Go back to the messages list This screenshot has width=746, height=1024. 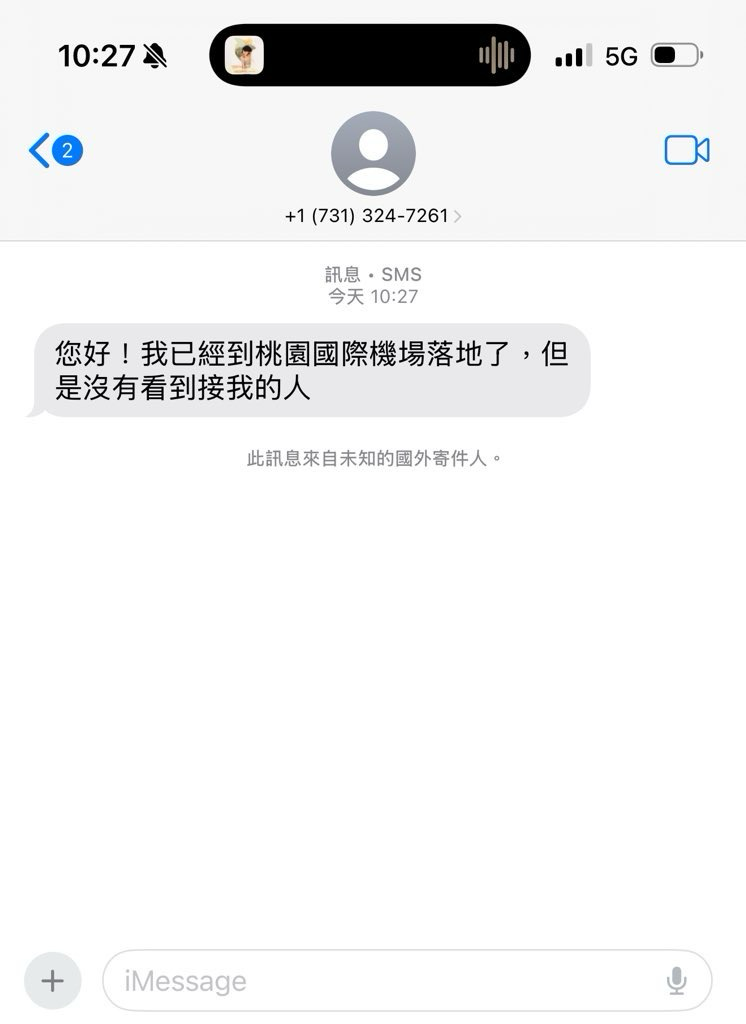[x=54, y=151]
